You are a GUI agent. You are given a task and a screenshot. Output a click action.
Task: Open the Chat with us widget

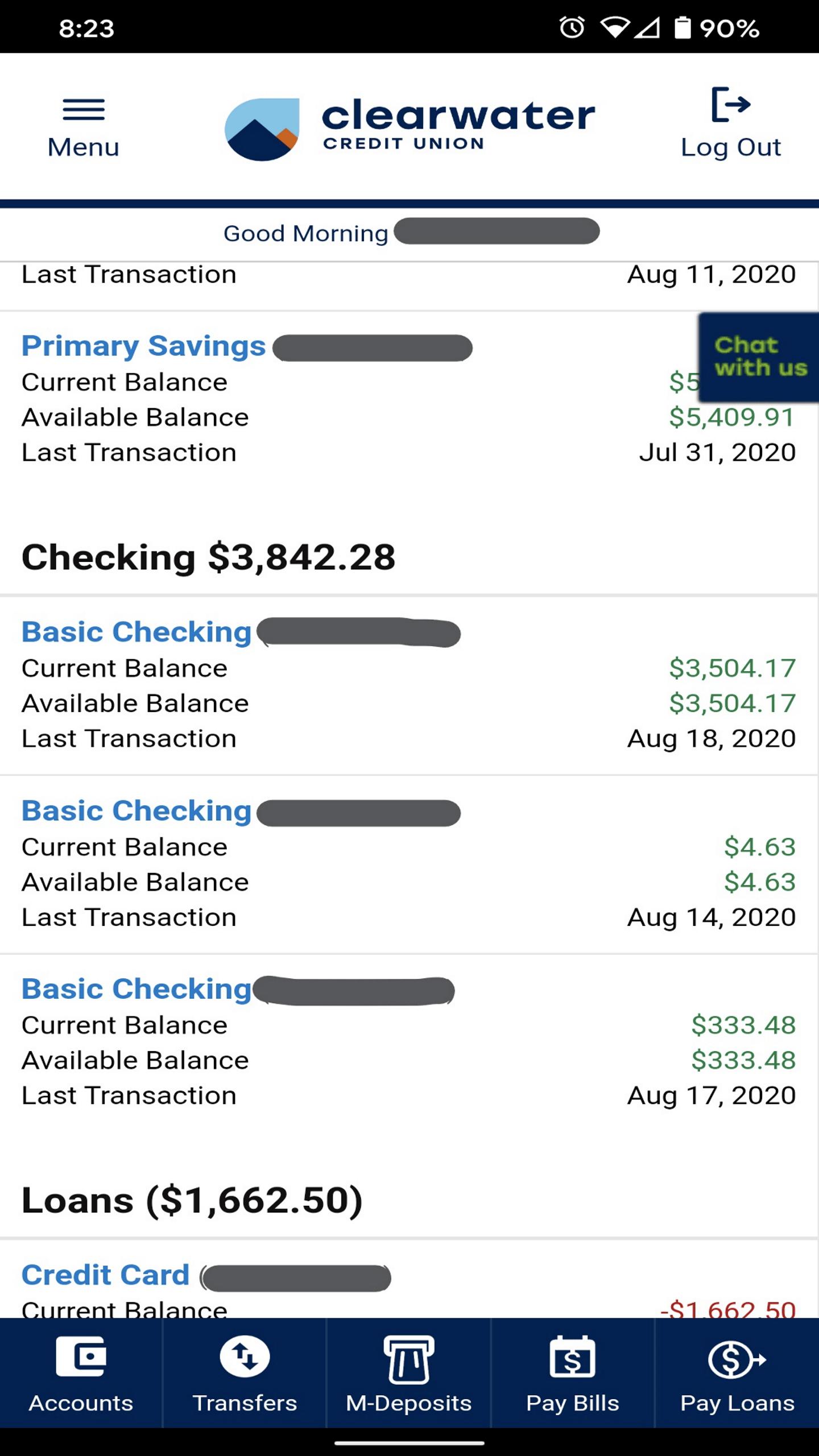point(760,357)
